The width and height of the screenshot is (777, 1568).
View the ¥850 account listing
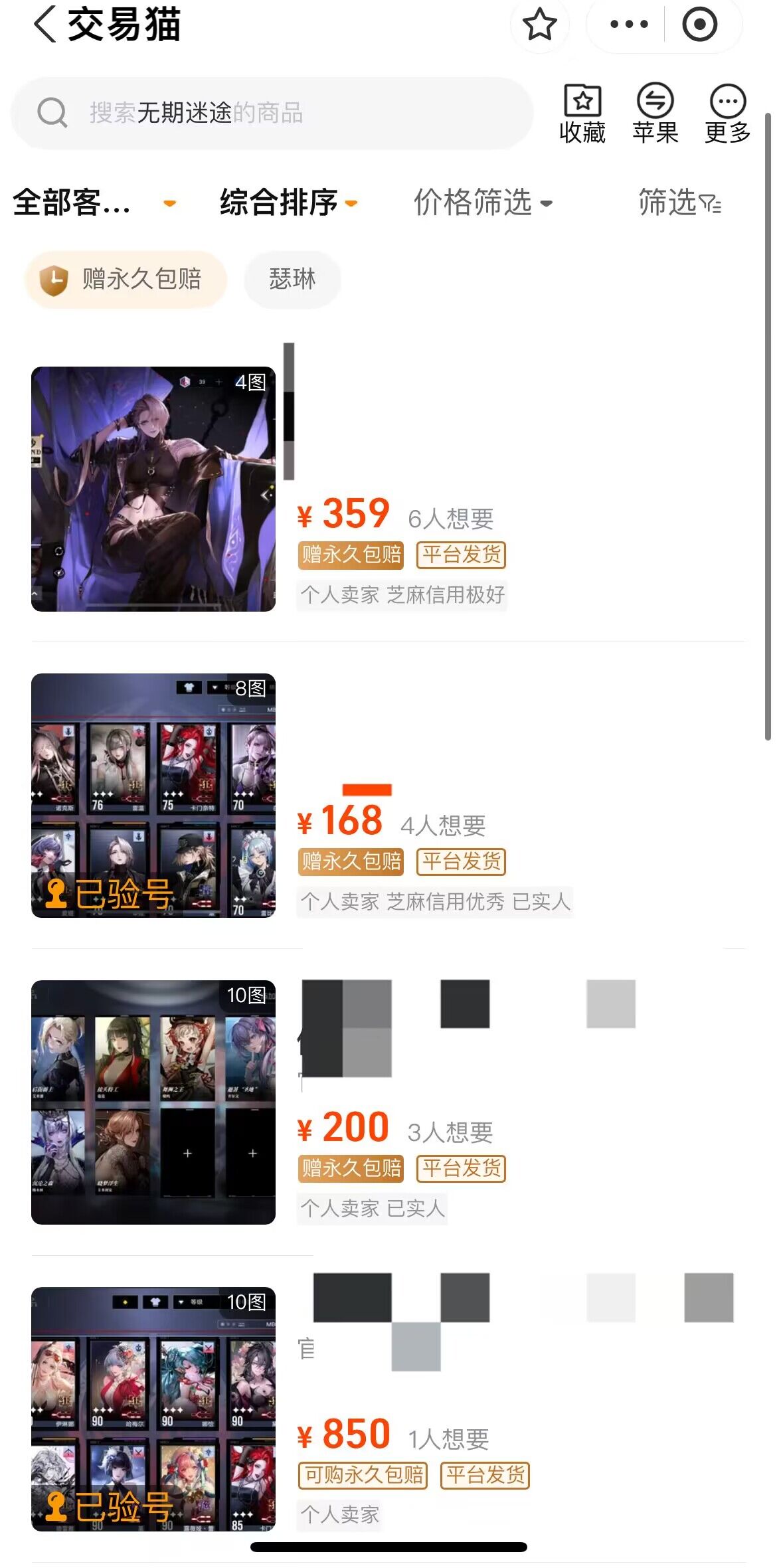click(x=153, y=1409)
